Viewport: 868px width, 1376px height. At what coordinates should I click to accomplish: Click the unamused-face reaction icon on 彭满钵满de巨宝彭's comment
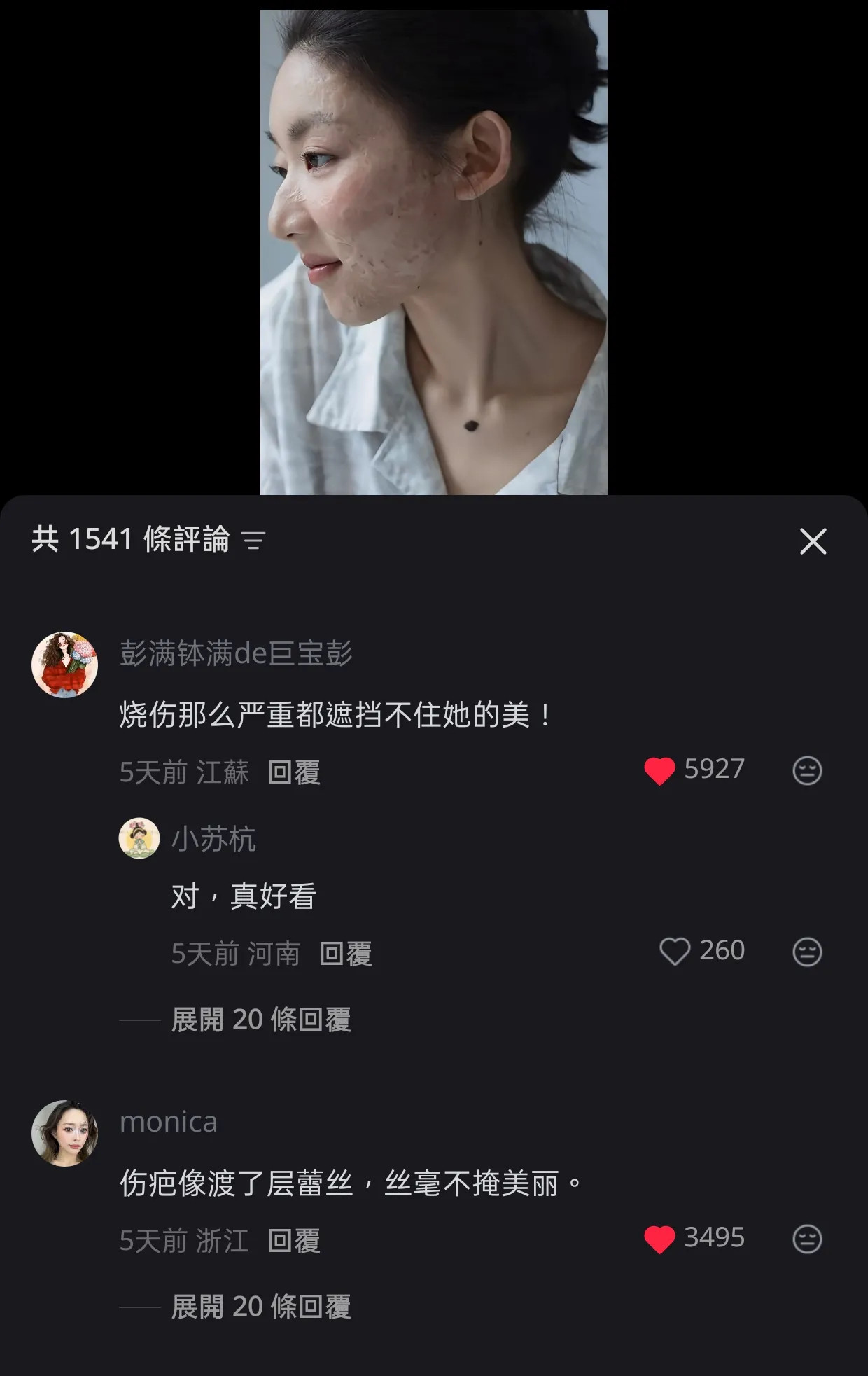point(806,770)
